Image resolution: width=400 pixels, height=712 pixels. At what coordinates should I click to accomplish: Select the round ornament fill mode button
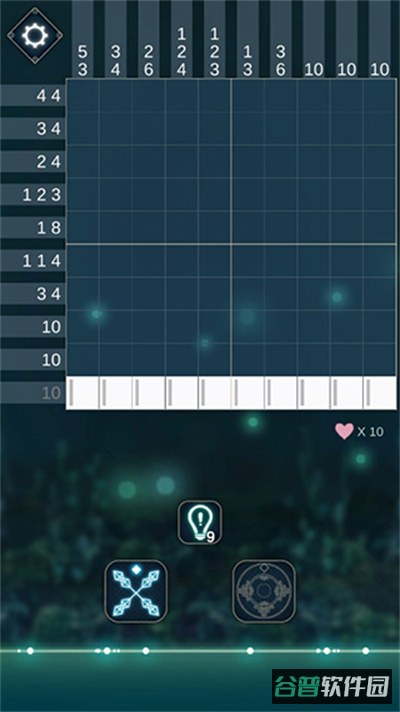[264, 591]
